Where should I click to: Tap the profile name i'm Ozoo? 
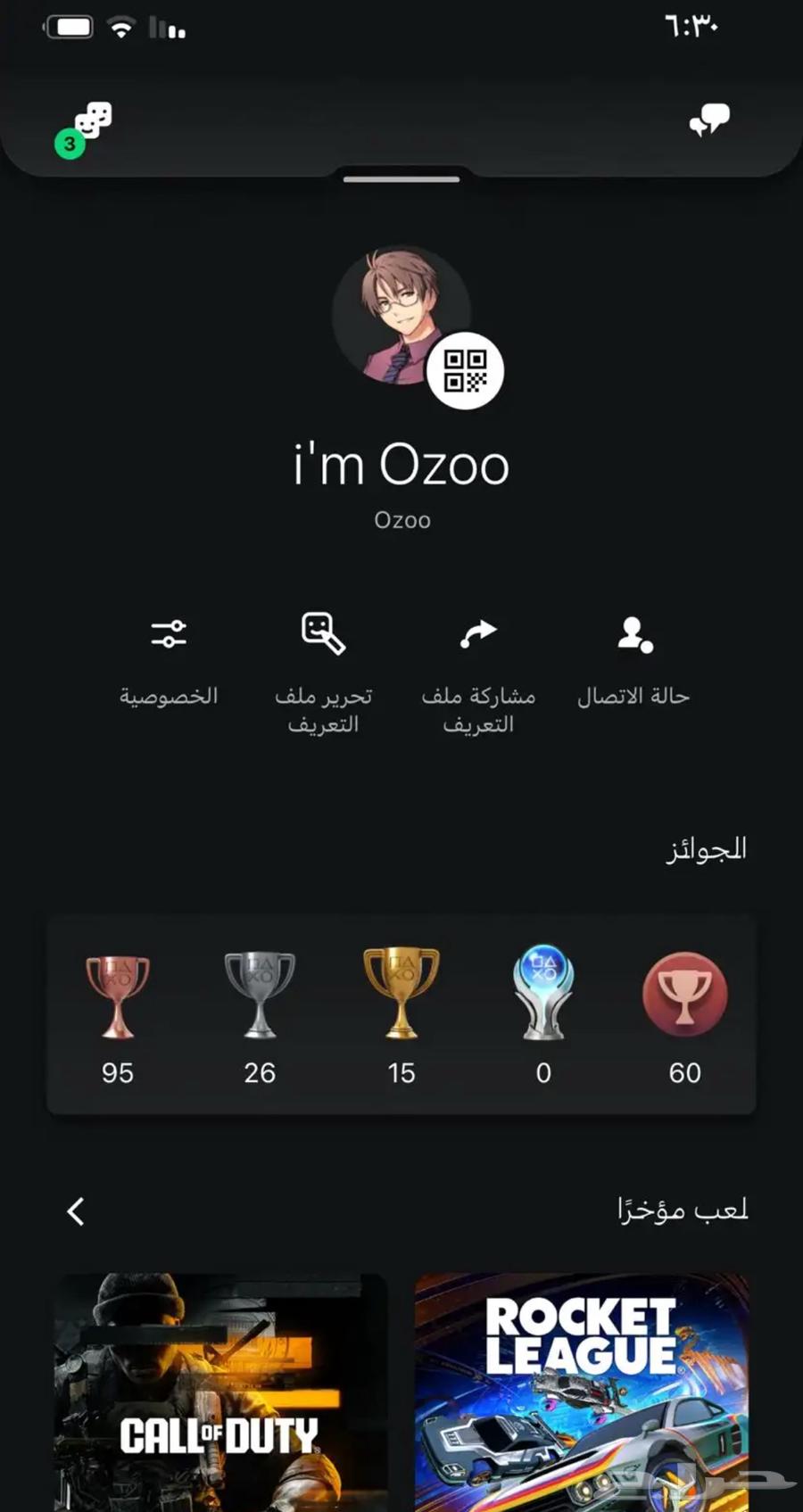point(401,462)
